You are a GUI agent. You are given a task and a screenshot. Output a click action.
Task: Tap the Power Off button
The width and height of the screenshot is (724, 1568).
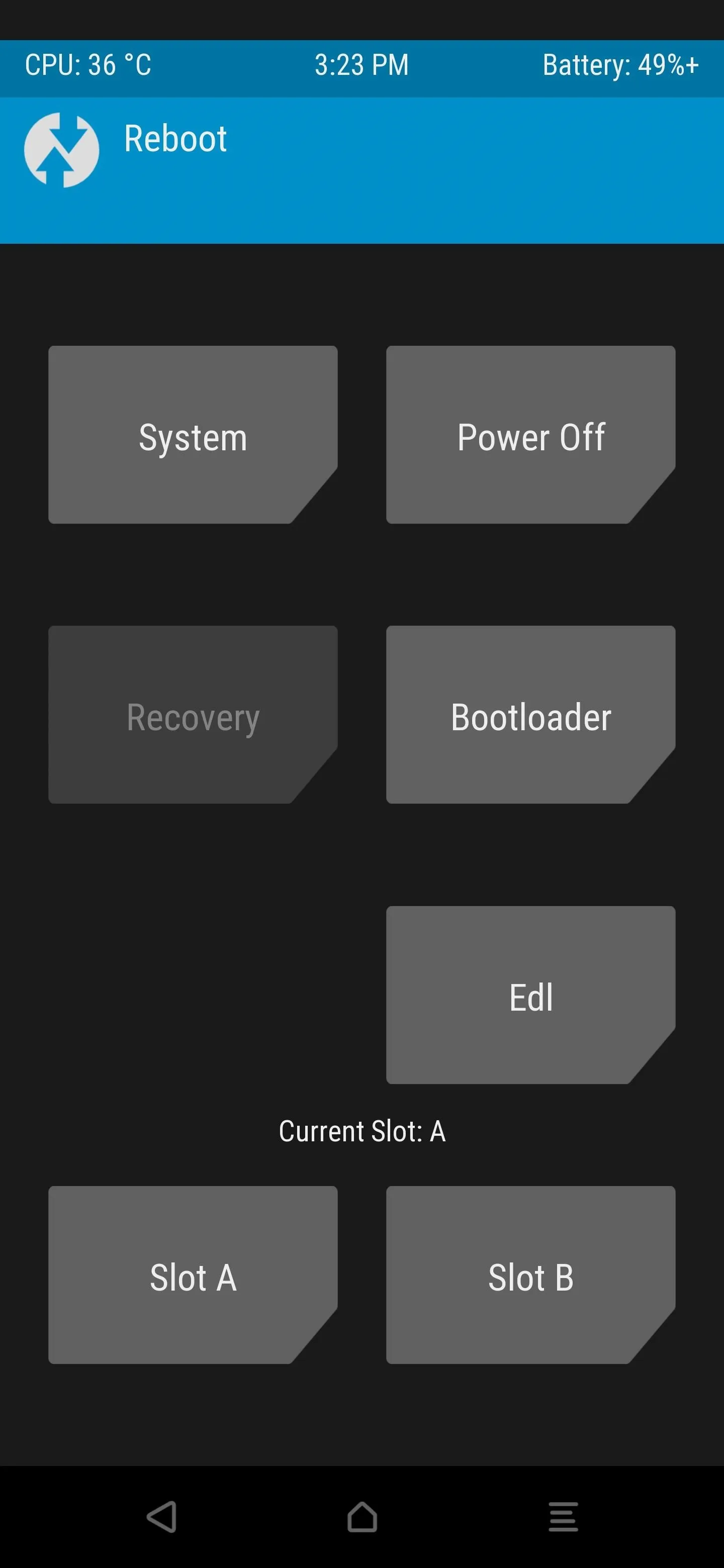click(530, 435)
